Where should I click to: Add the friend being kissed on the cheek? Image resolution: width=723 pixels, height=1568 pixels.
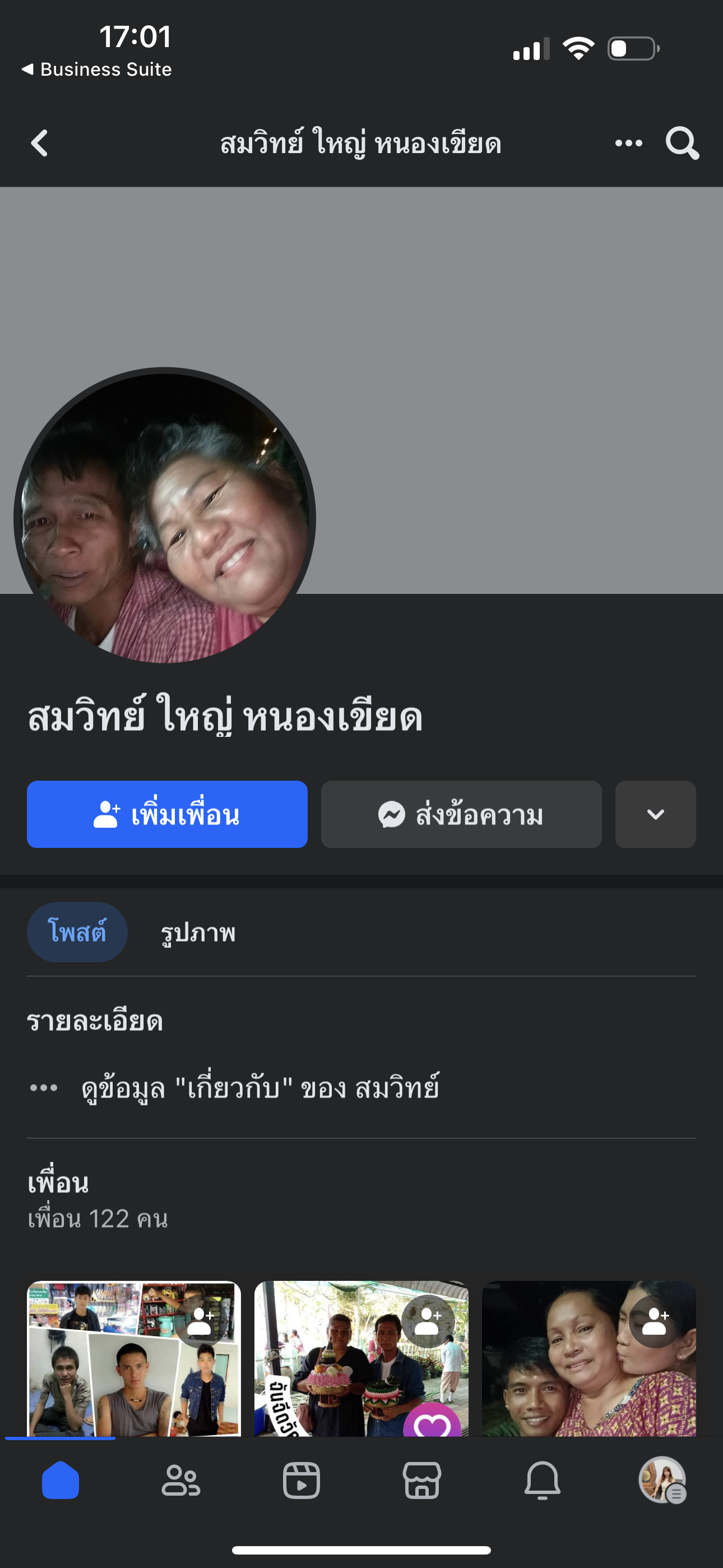(x=655, y=1321)
